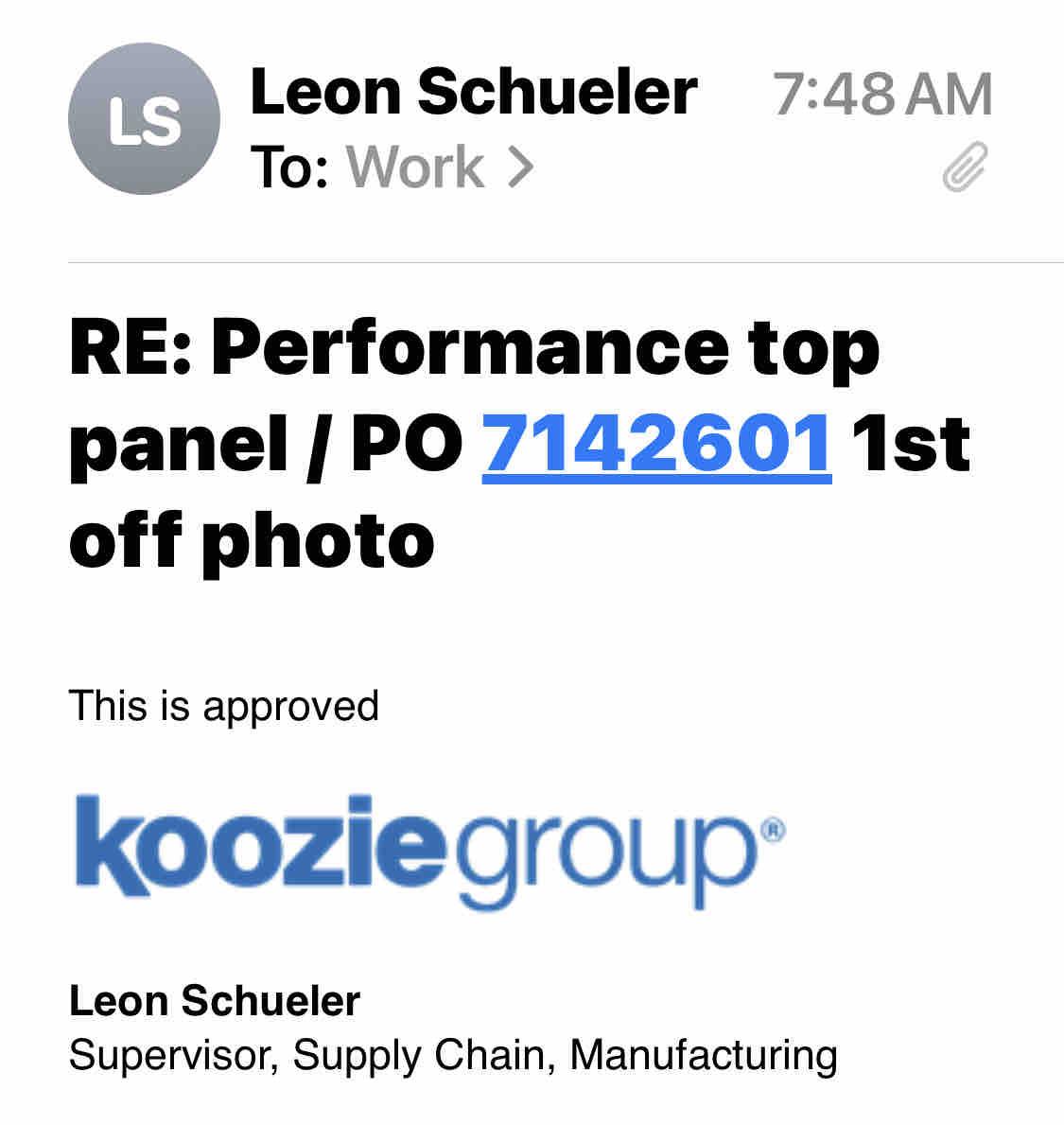
Task: Expand the To: Work recipient details
Action: pos(440,167)
